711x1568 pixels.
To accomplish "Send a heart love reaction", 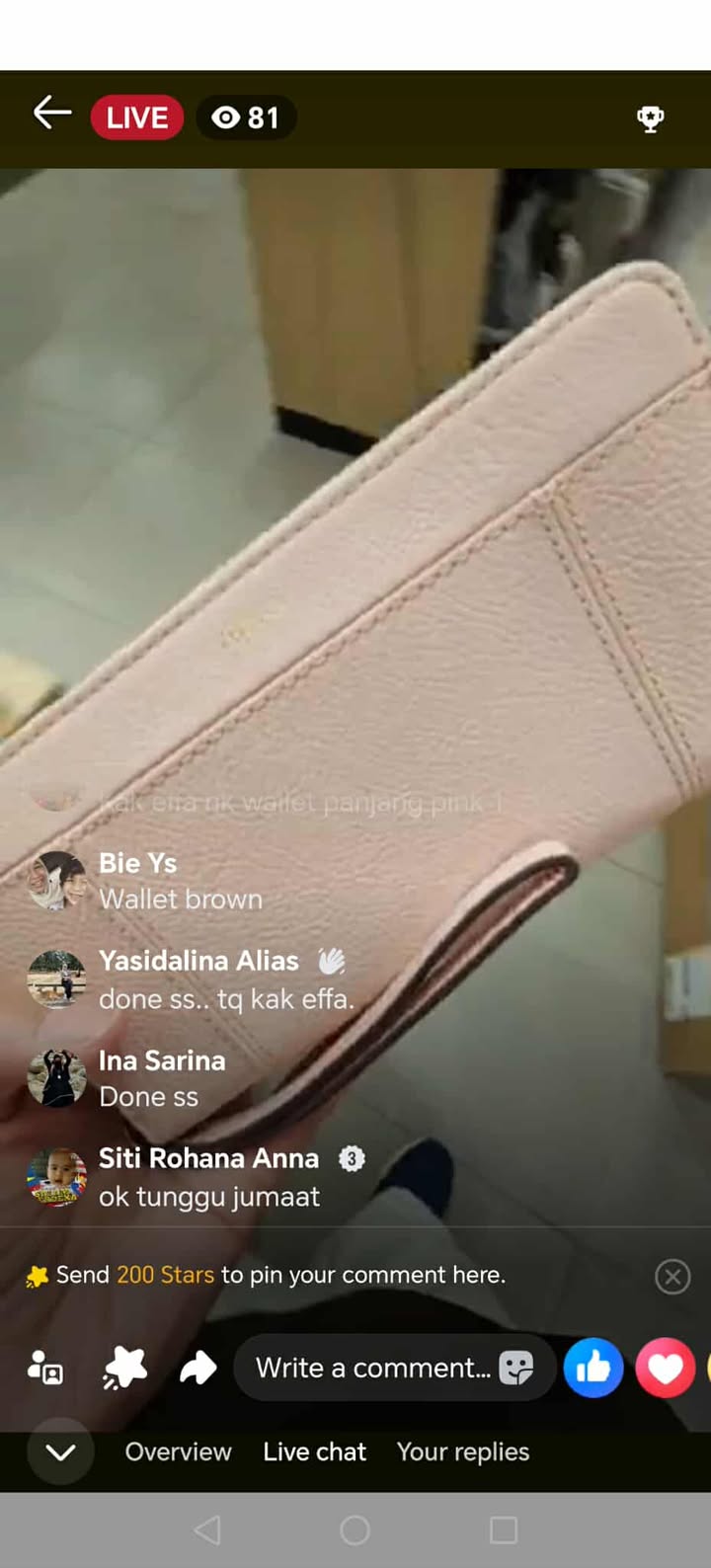I will pos(665,1368).
